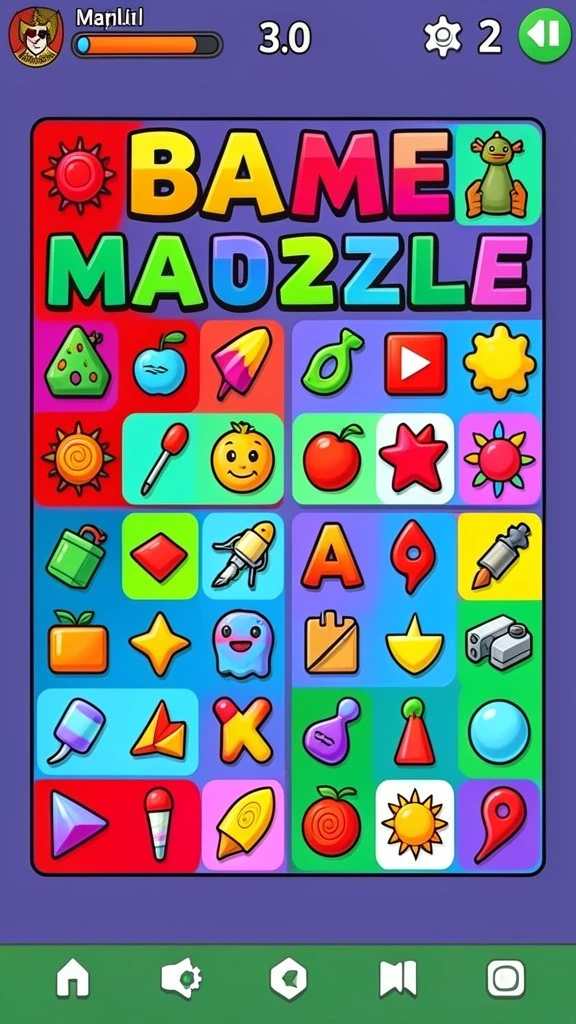Open the hexagon icon in bottom bar
The image size is (576, 1024).
pyautogui.click(x=289, y=980)
